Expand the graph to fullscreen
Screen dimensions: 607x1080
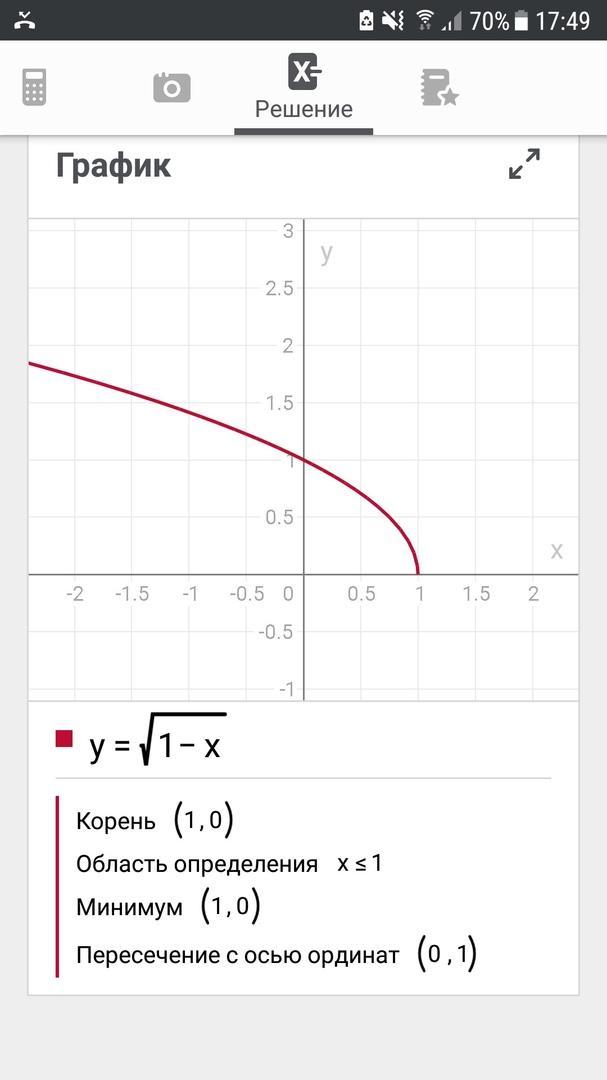pyautogui.click(x=524, y=164)
